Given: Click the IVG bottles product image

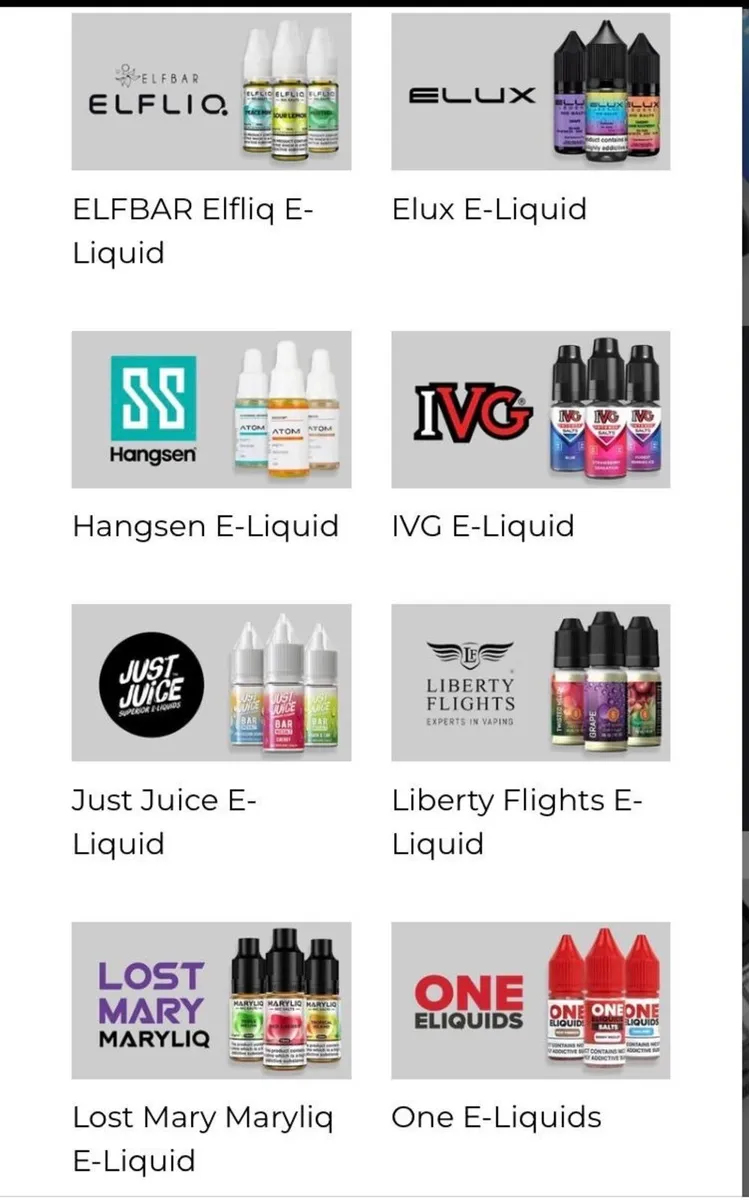Looking at the screenshot, I should tap(600, 408).
